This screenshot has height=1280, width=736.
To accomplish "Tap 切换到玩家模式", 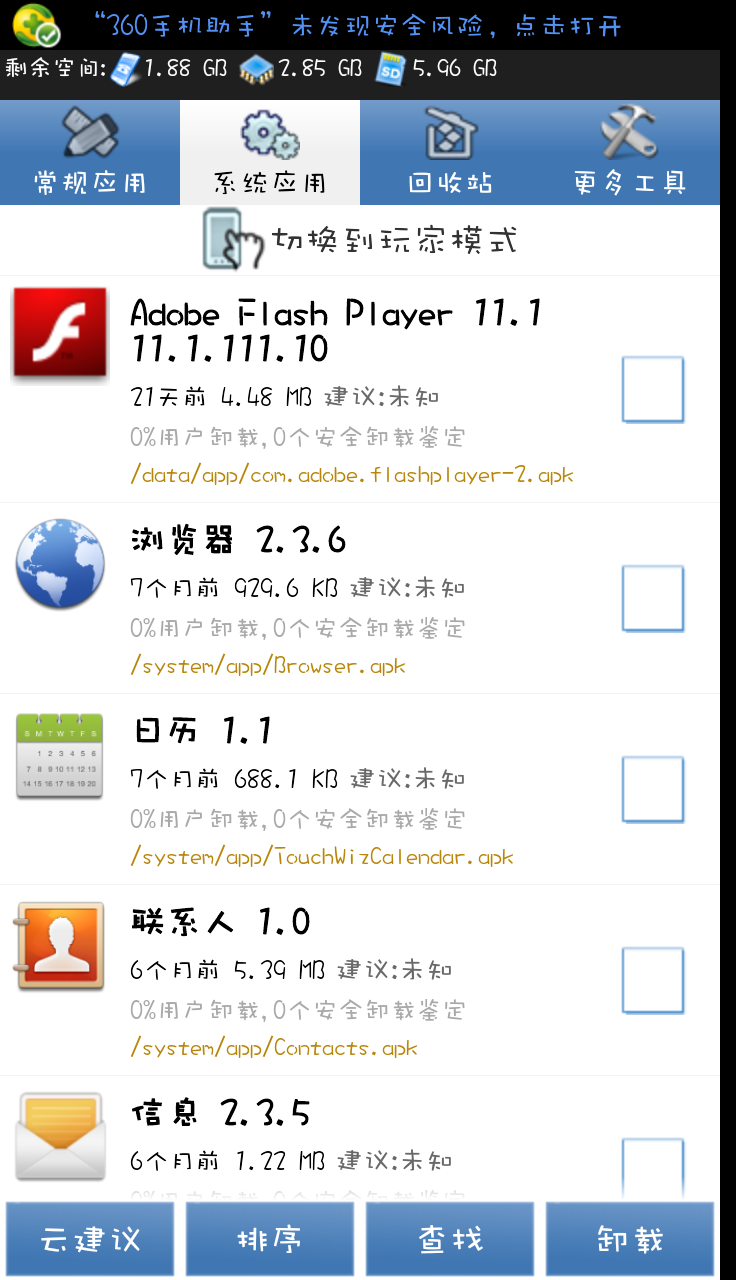I will [360, 240].
